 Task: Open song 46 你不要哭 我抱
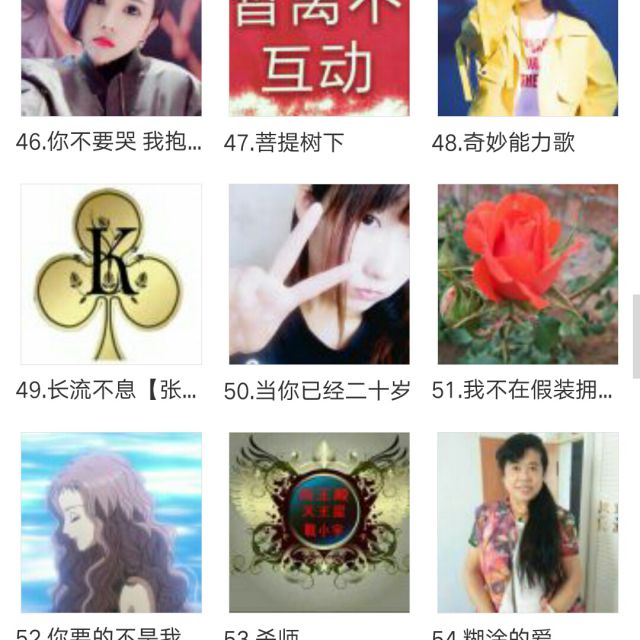point(111,58)
